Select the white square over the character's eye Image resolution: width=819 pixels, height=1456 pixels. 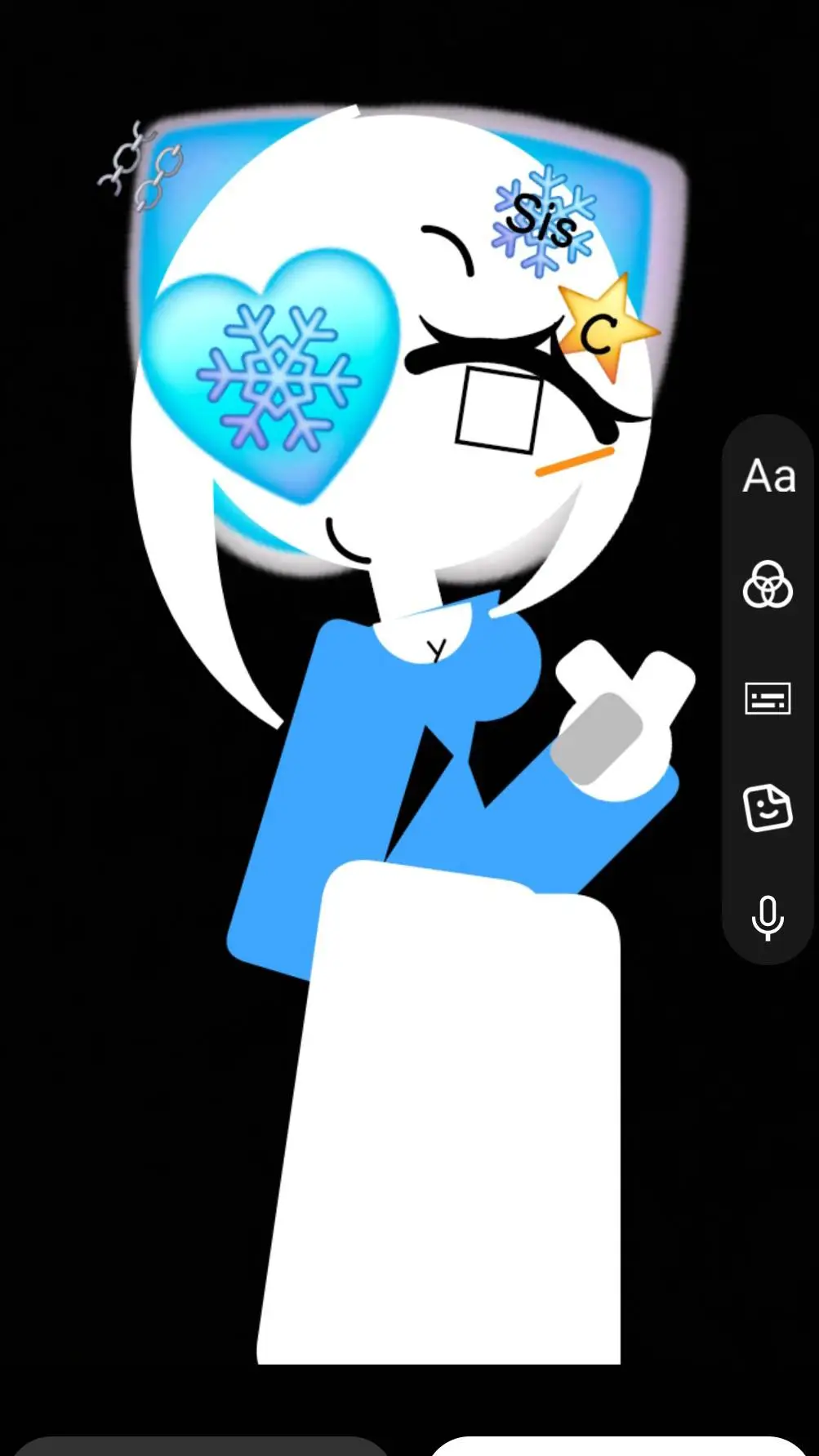(500, 406)
